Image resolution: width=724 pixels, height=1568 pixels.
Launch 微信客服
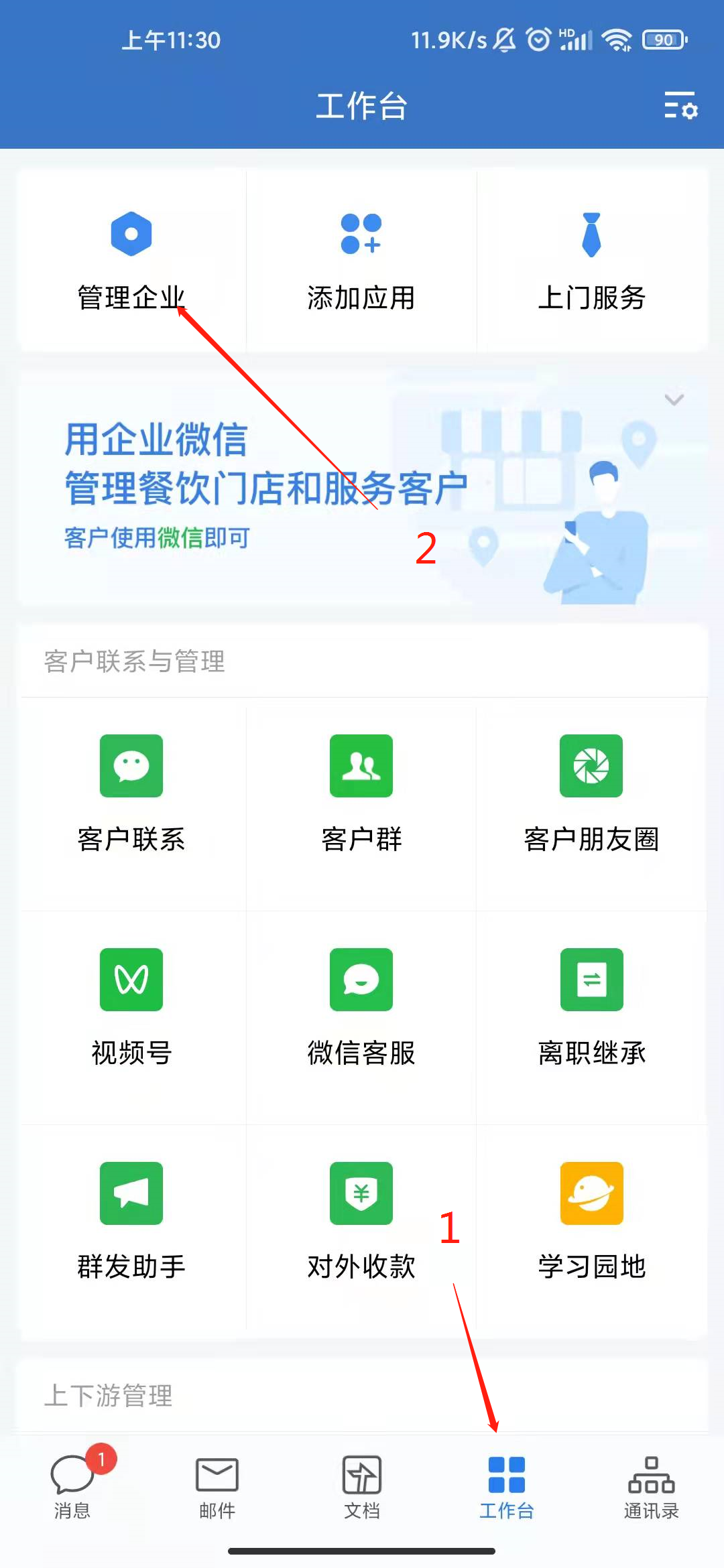[x=361, y=1006]
